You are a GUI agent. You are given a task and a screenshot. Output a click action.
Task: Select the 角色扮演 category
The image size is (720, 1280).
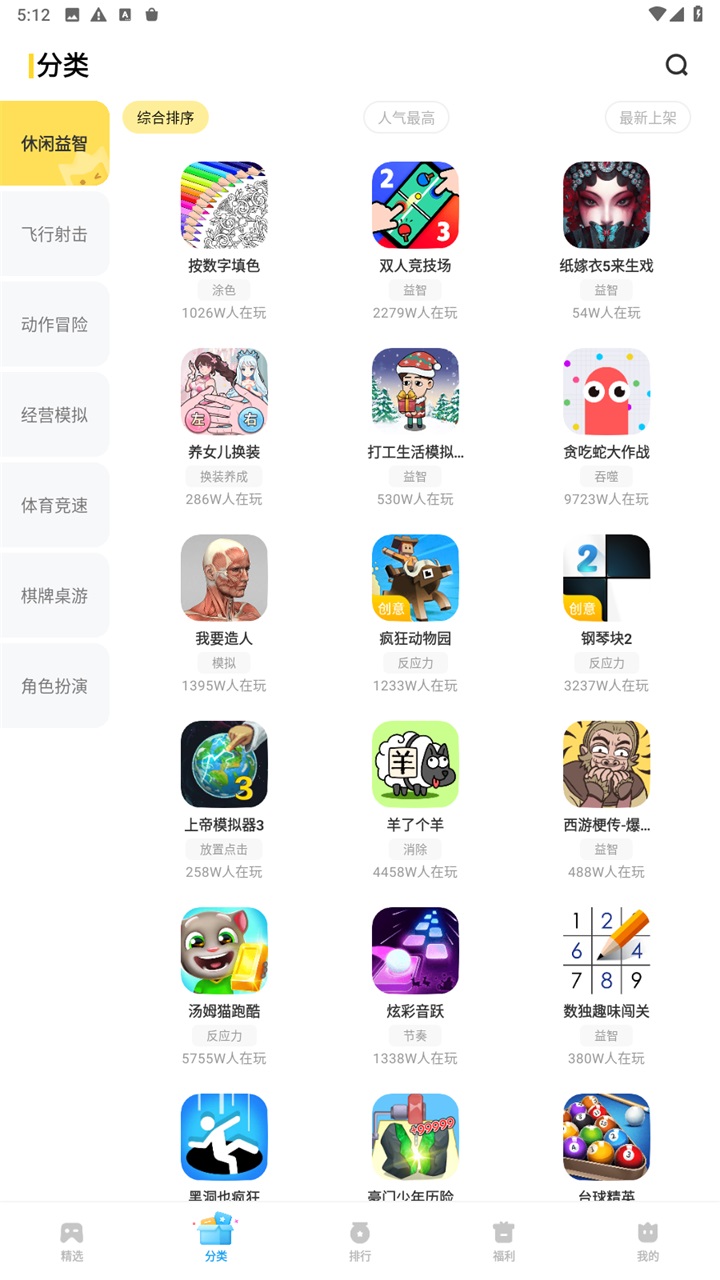pos(55,686)
